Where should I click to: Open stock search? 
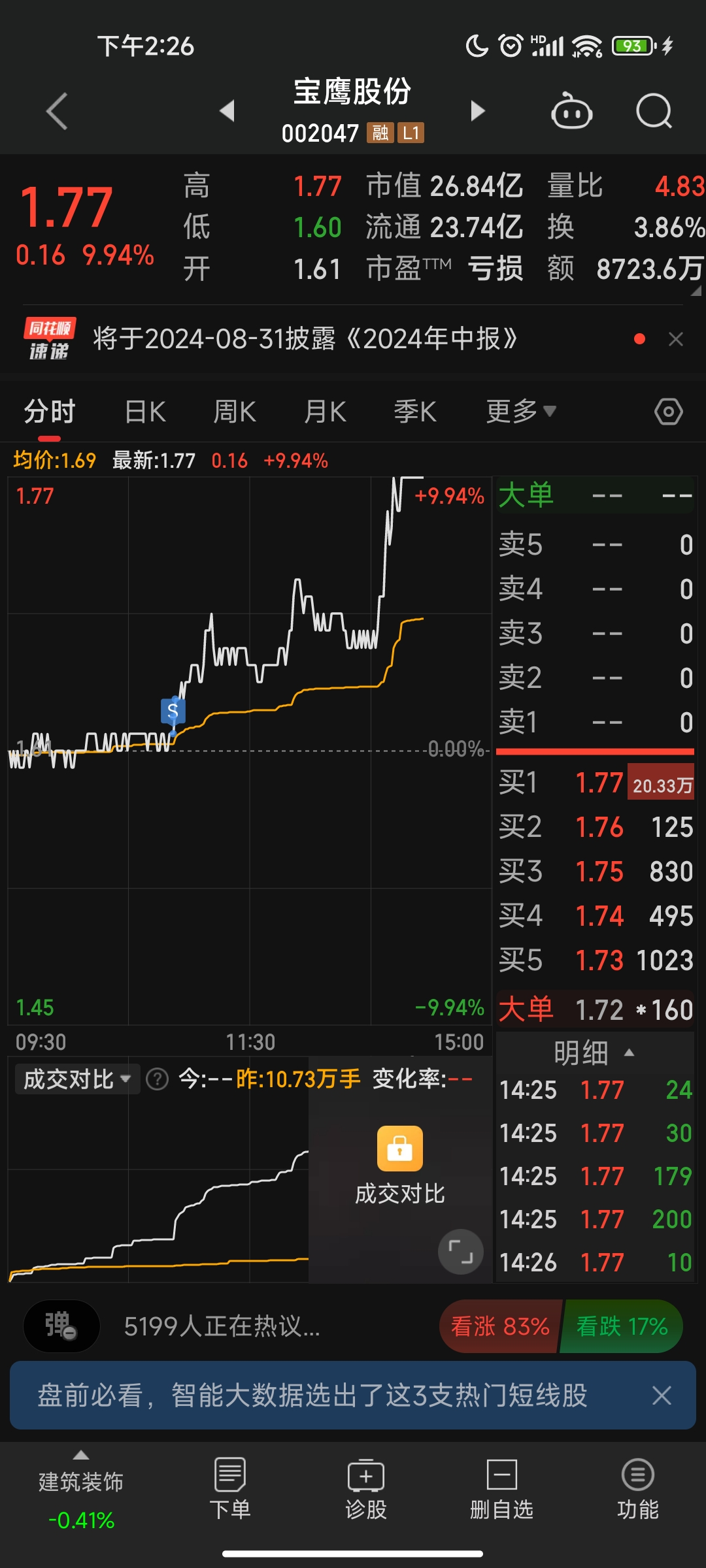pos(654,111)
